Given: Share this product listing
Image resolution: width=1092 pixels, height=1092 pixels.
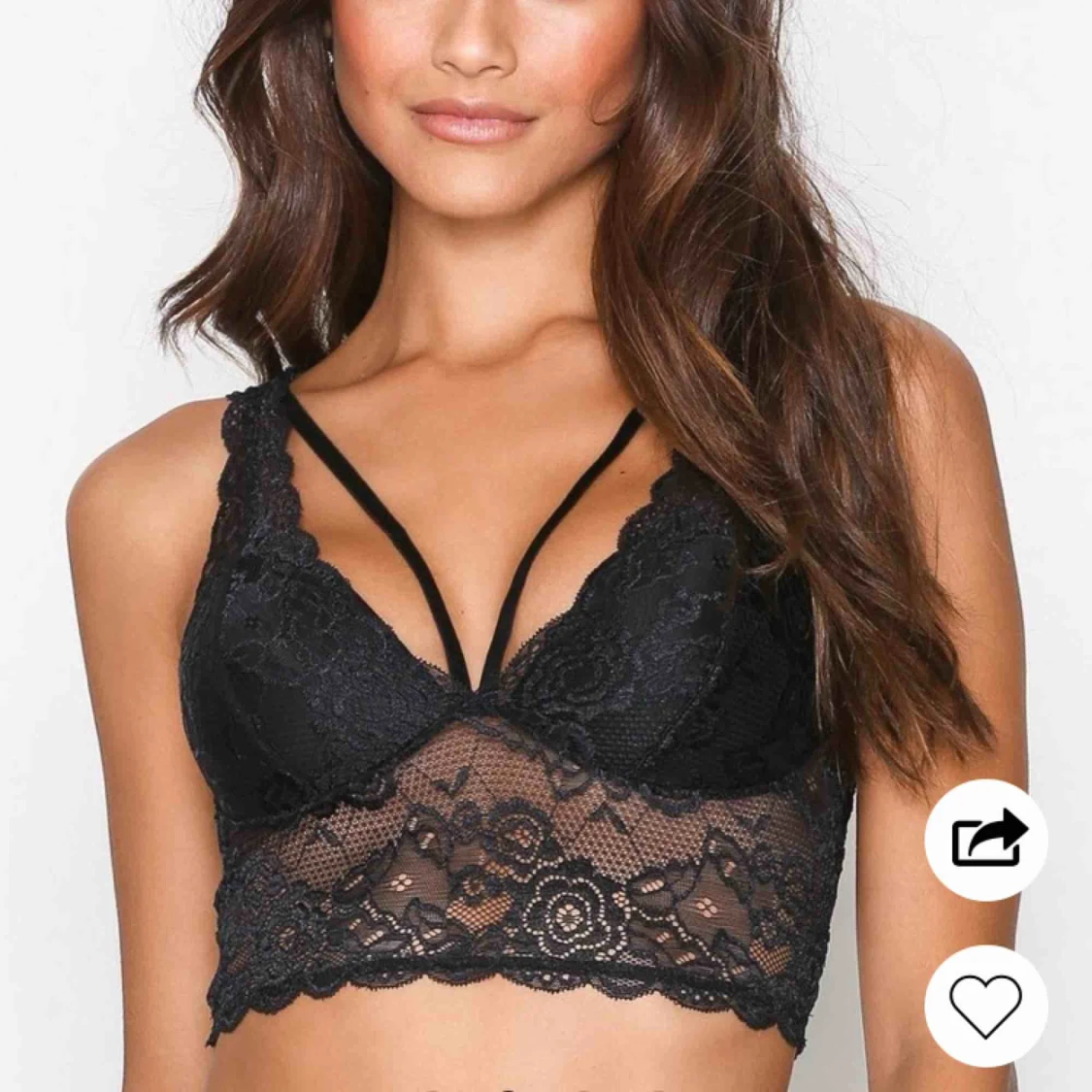Looking at the screenshot, I should pyautogui.click(x=985, y=839).
